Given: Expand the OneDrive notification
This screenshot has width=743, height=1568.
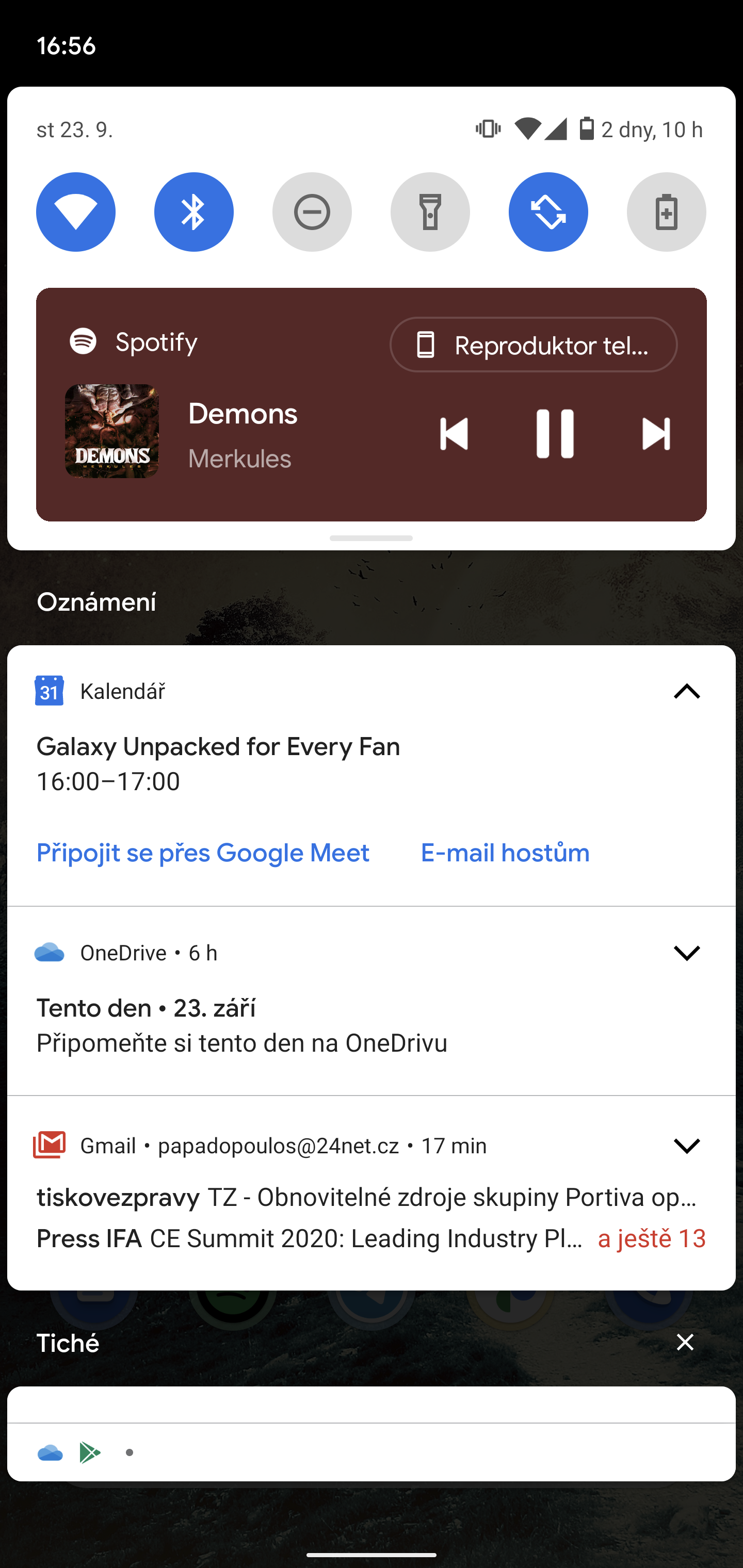Looking at the screenshot, I should tap(686, 952).
